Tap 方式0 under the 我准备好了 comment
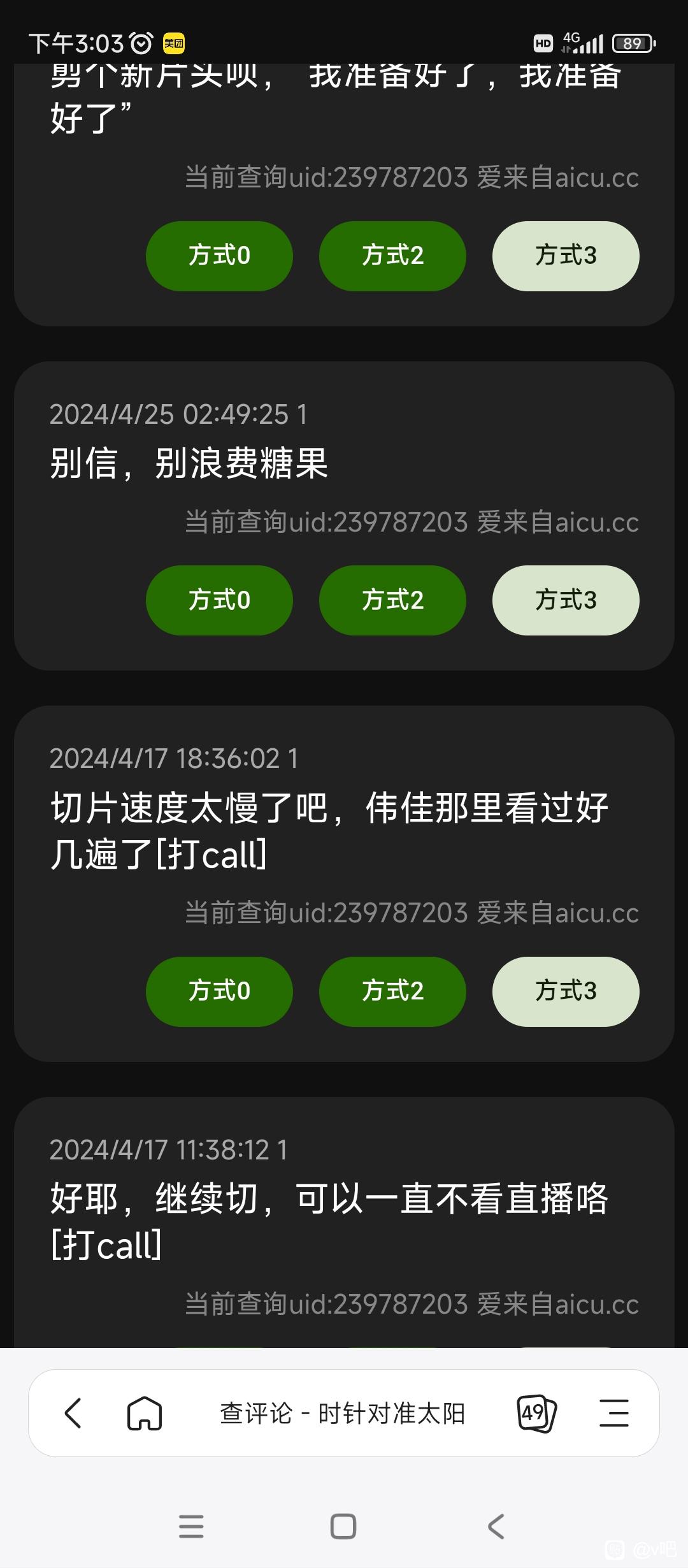This screenshot has width=688, height=1568. coord(219,256)
